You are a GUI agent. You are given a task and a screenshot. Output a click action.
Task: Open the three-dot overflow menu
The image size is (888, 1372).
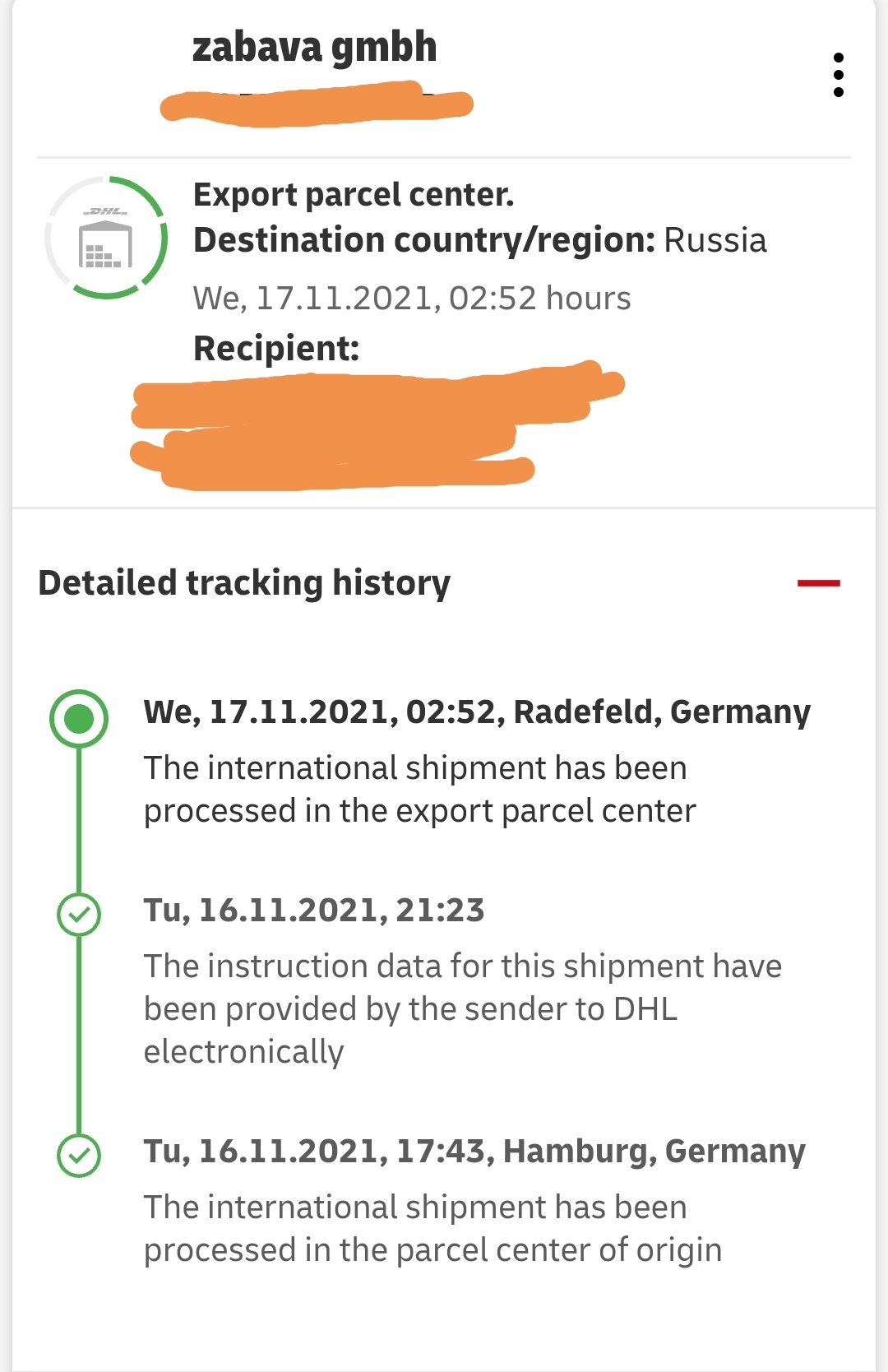(x=838, y=75)
